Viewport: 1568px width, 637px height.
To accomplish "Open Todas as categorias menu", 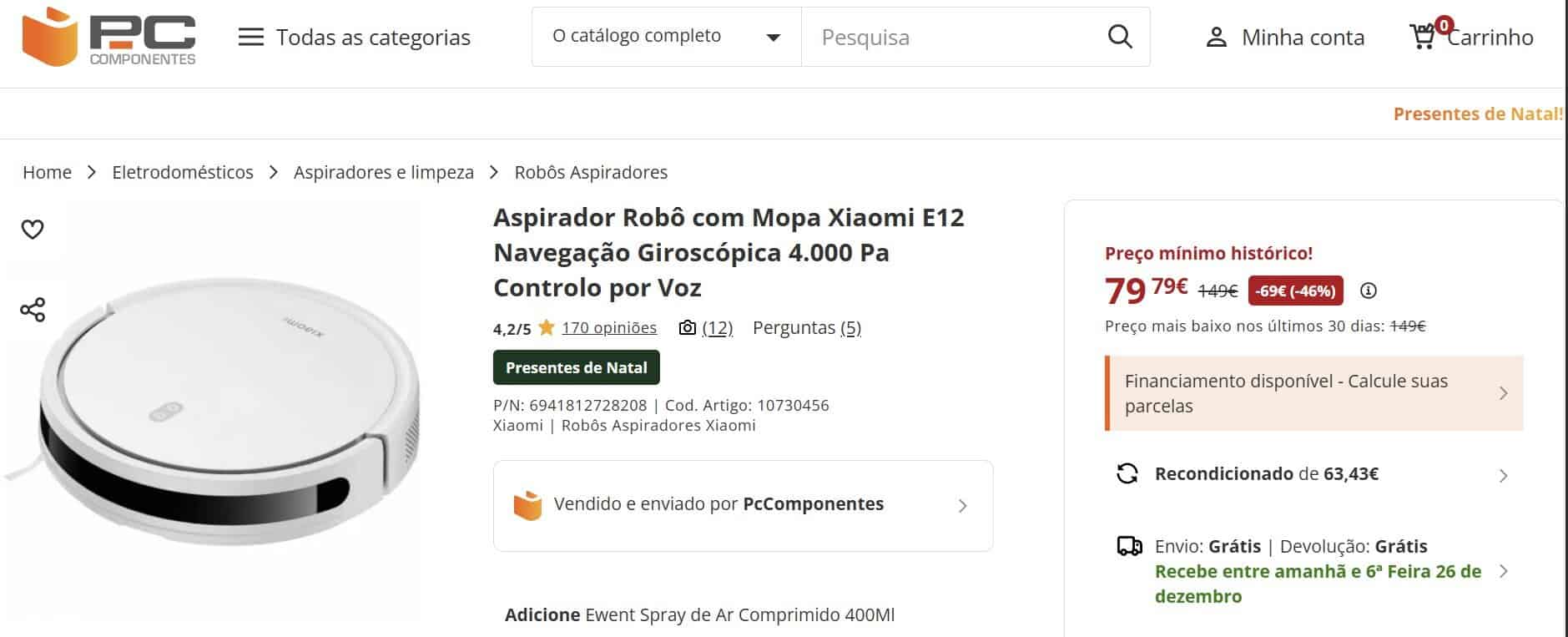I will tap(355, 38).
